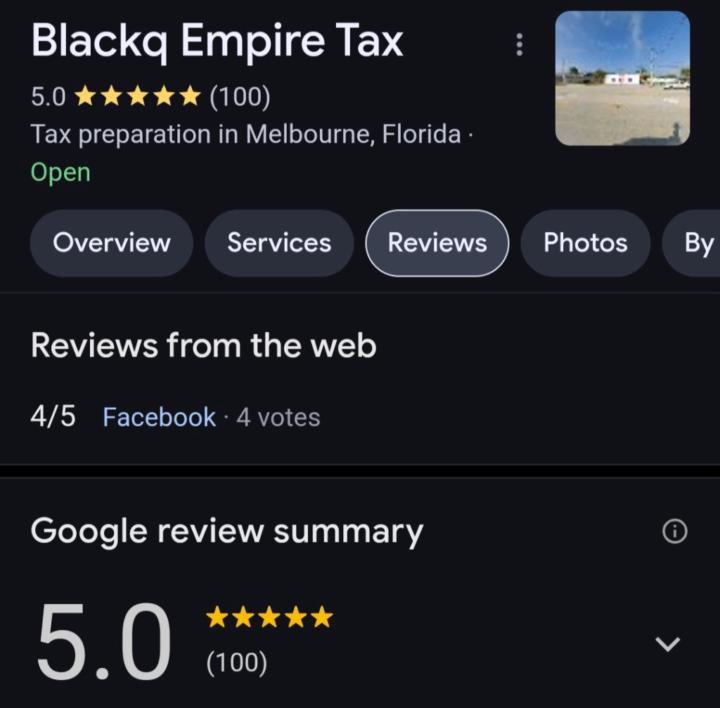Open the business street view photo
Viewport: 720px width, 708px height.
[x=622, y=79]
